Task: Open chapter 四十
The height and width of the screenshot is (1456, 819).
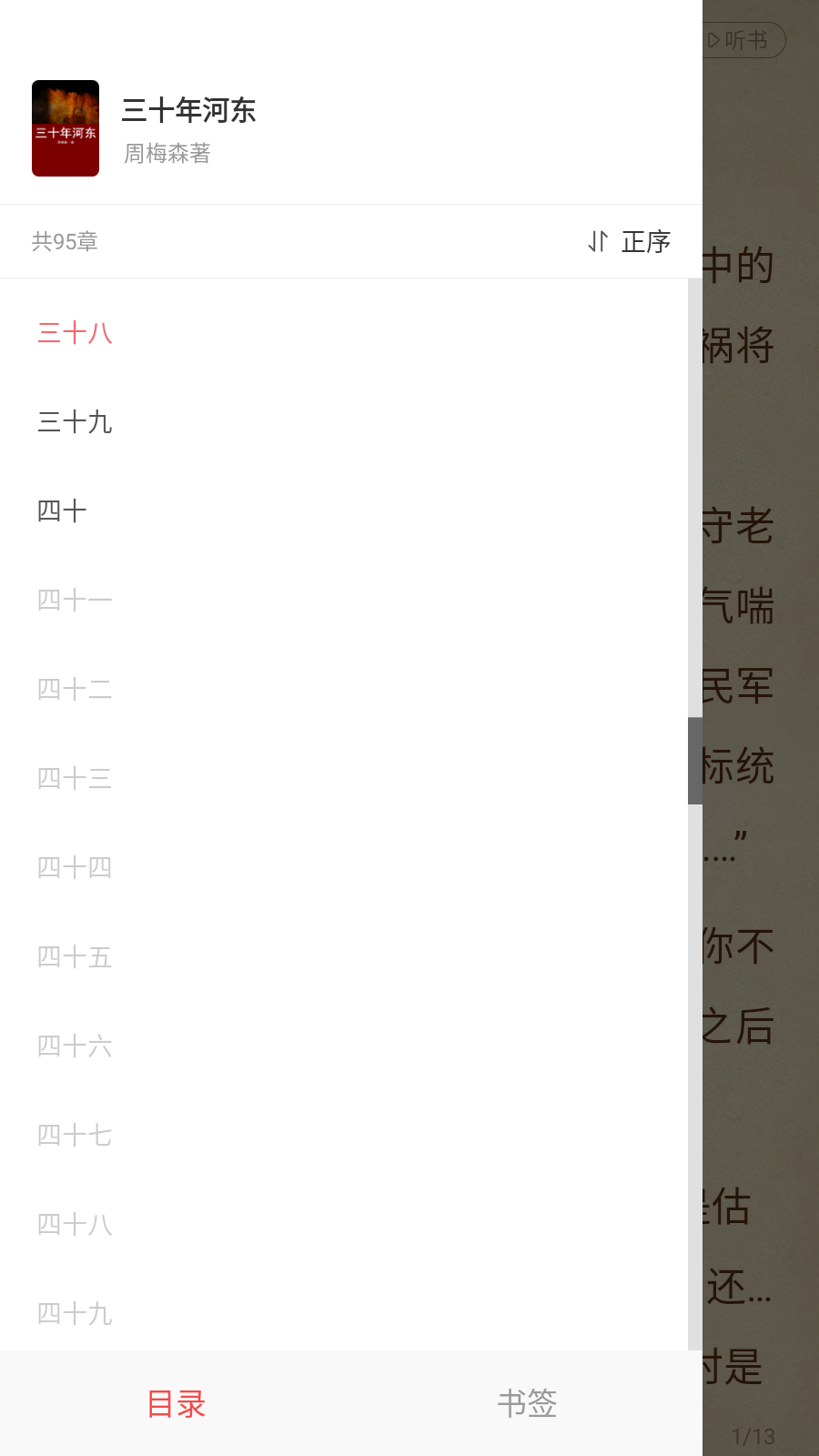Action: coord(62,511)
